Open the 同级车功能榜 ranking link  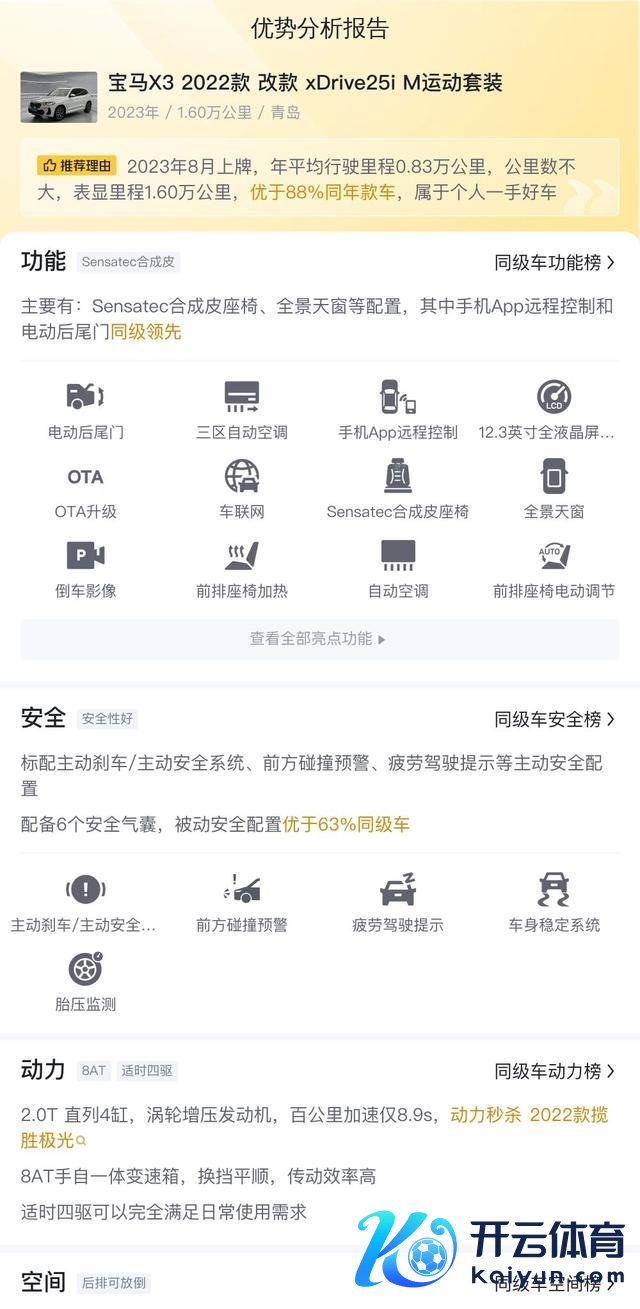click(x=554, y=263)
